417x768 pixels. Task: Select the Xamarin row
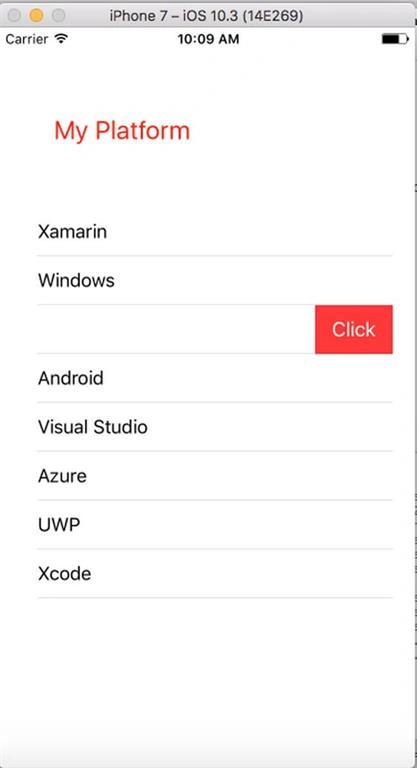[215, 231]
